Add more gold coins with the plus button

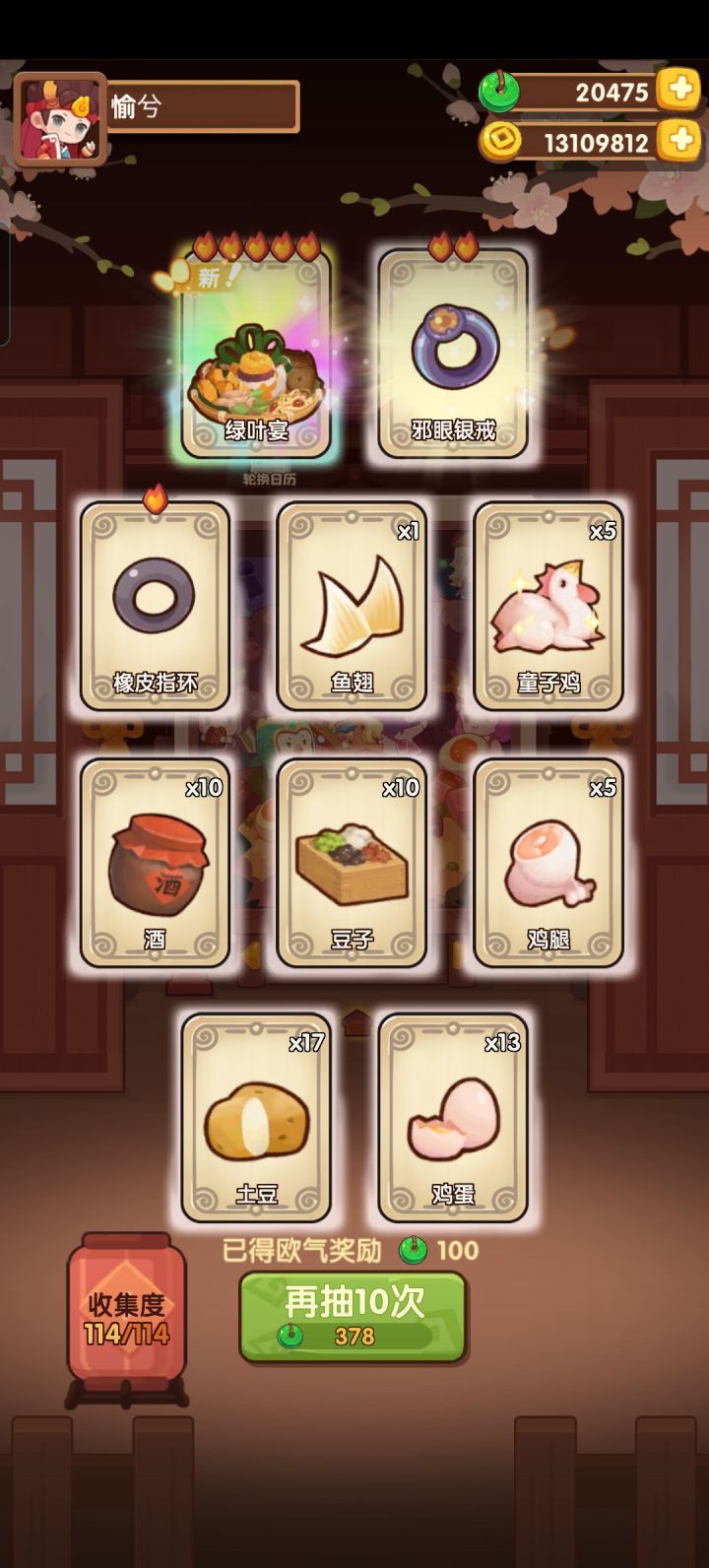(678, 141)
